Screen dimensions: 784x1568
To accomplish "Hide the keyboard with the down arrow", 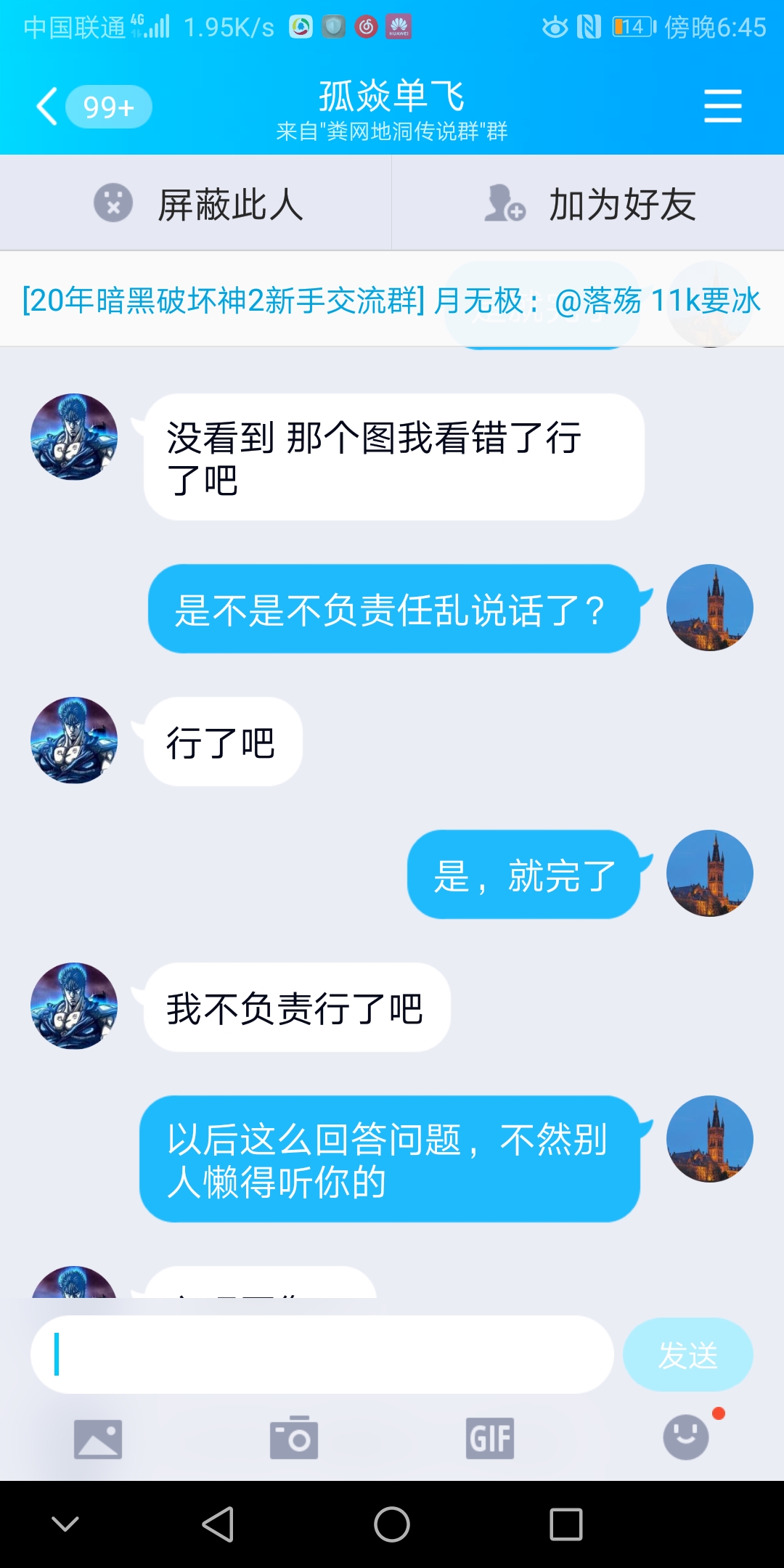I will [x=65, y=1524].
